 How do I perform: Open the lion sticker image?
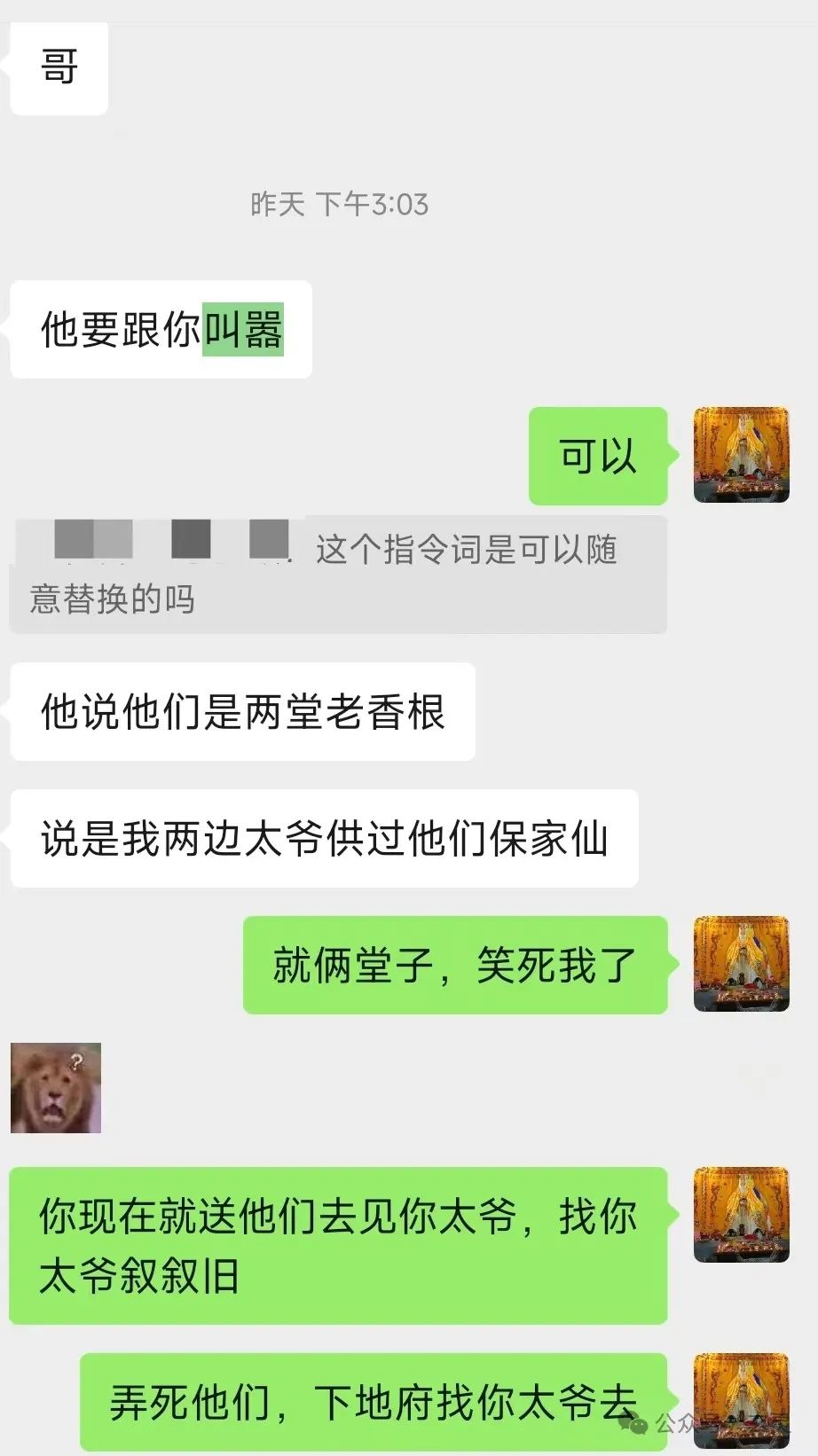56,1088
